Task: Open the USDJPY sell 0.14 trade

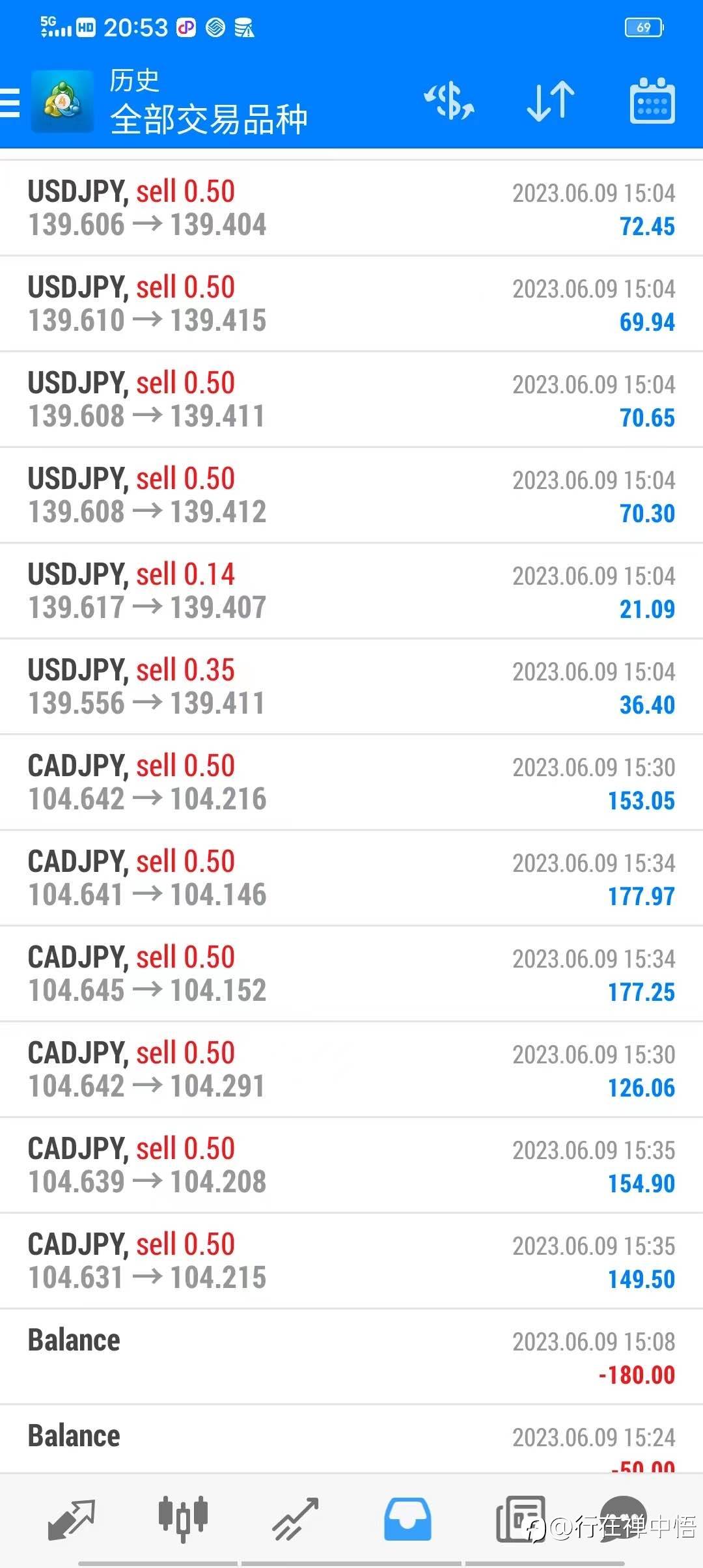Action: pos(351,591)
